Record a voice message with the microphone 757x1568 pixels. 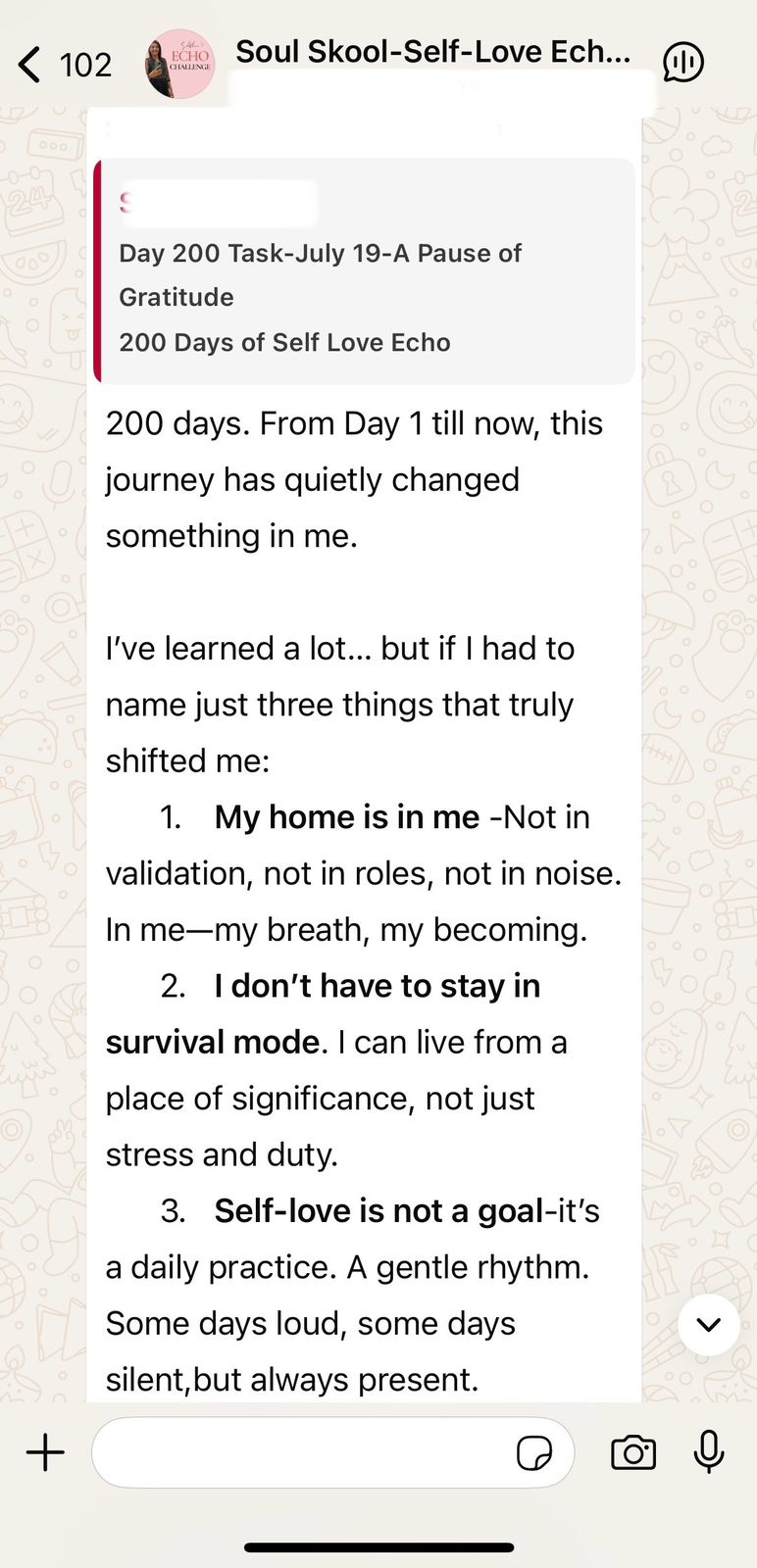pyautogui.click(x=708, y=1452)
